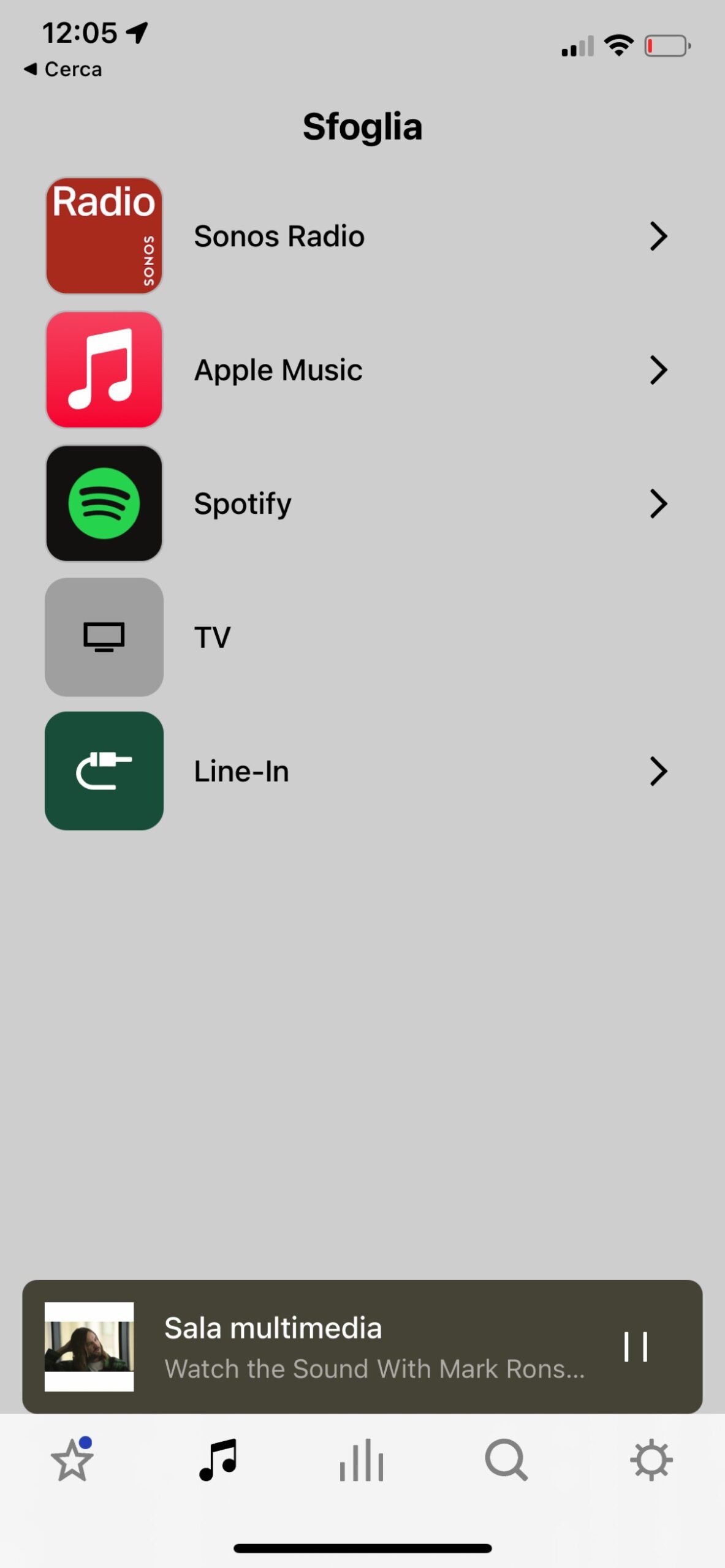Select the TV source

point(362,637)
